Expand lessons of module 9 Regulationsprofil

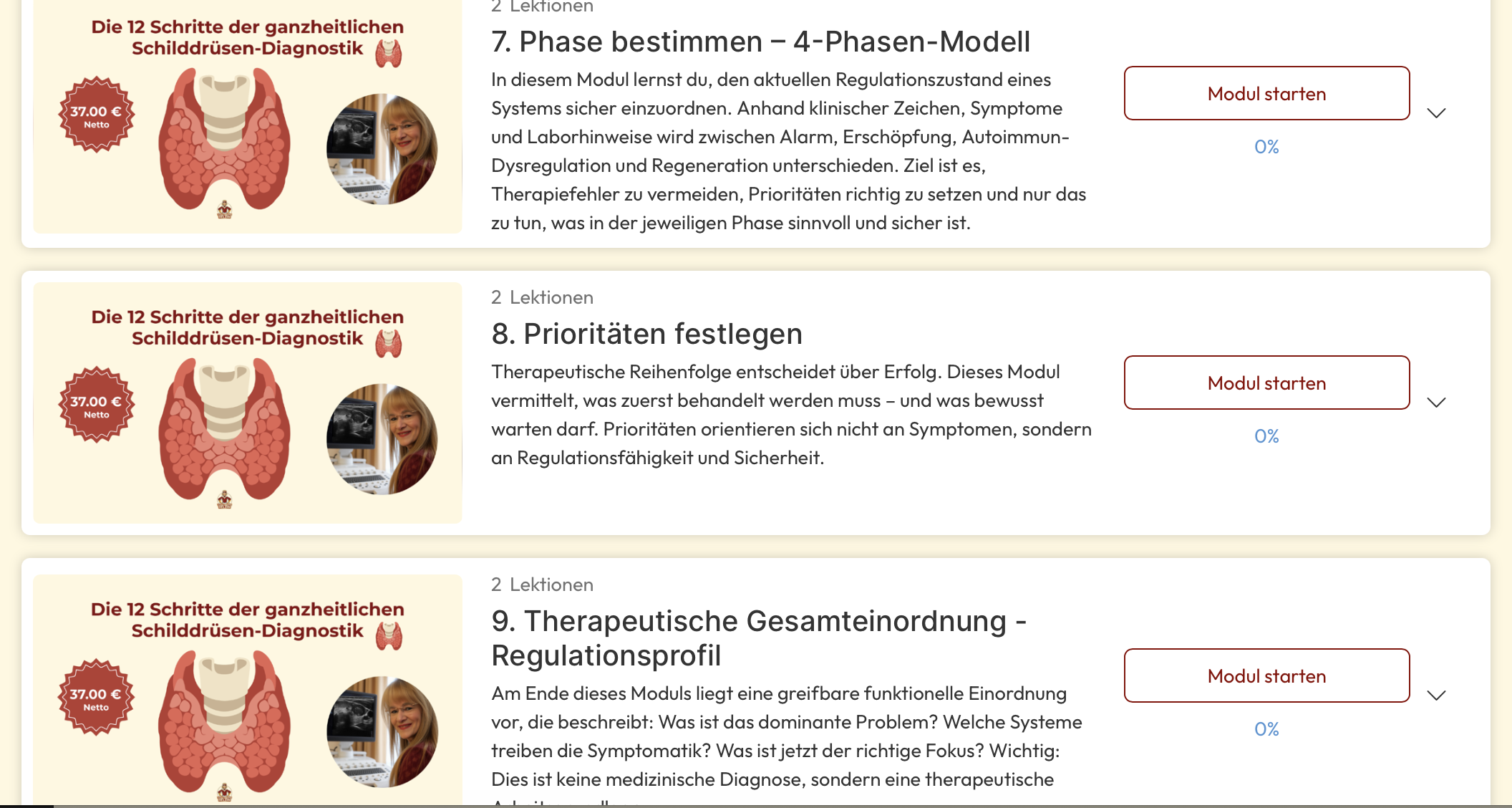point(1436,696)
